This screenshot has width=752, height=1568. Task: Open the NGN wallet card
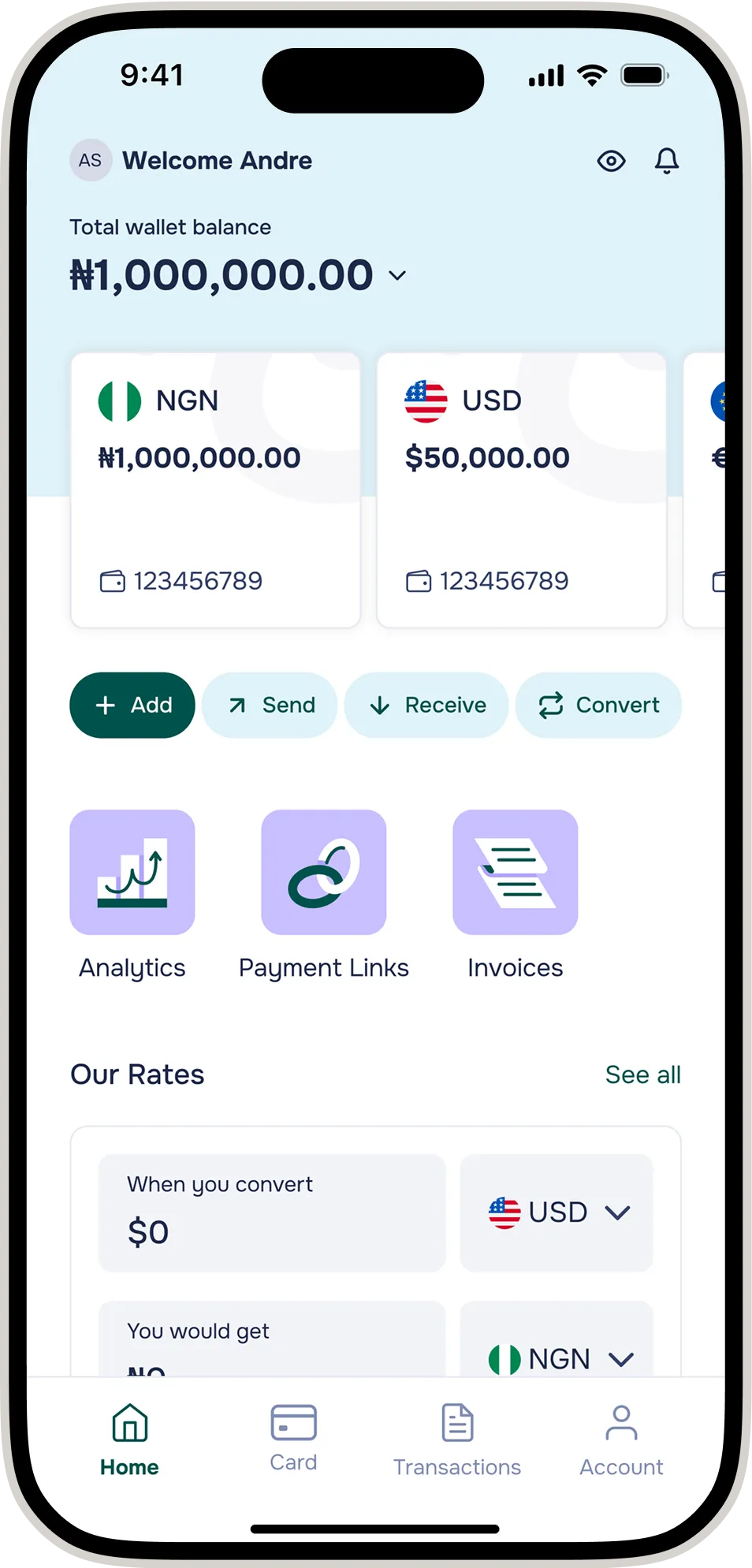tap(215, 490)
